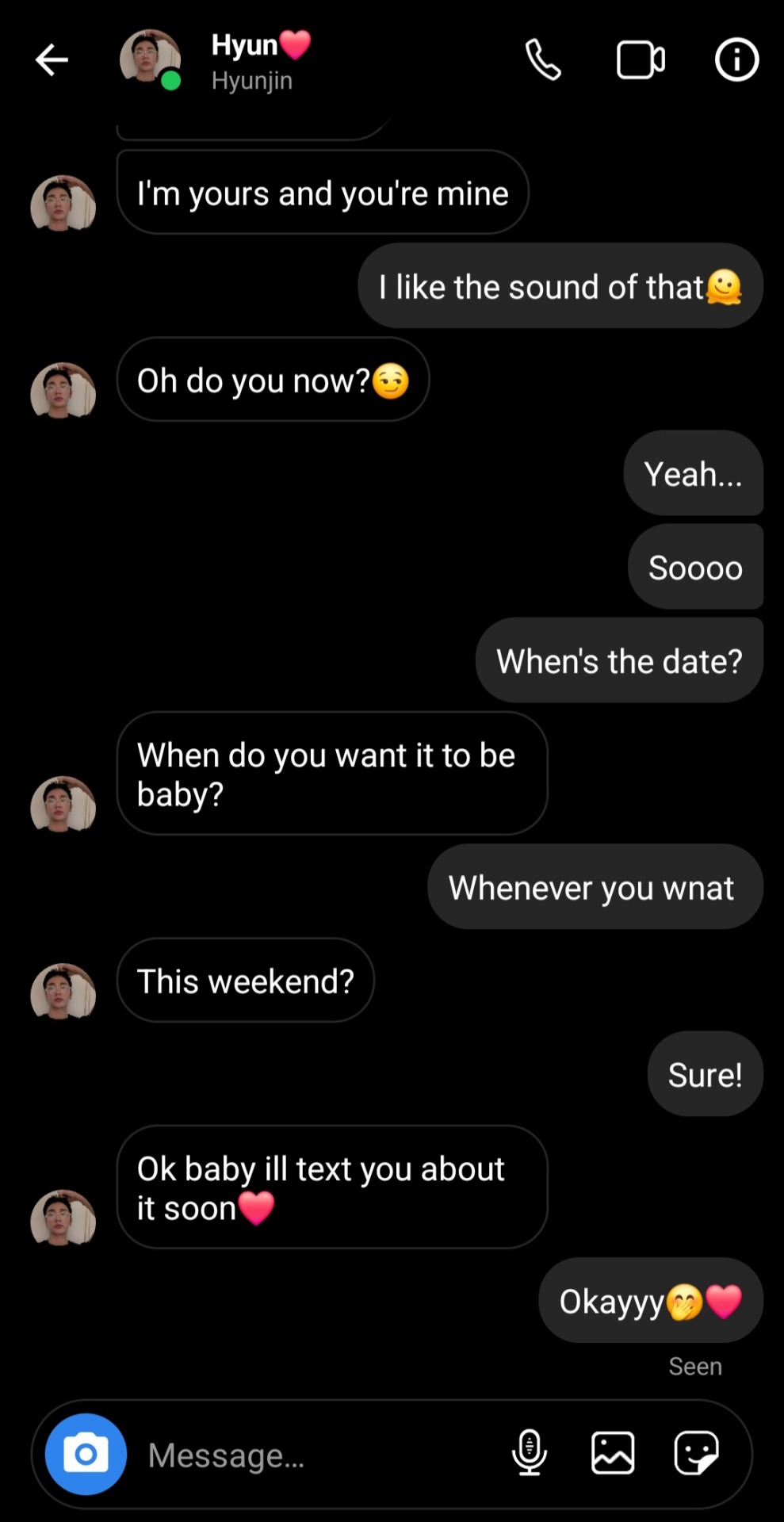Screen dimensions: 784x1522
Task: Open the sticker picker
Action: click(x=696, y=1453)
